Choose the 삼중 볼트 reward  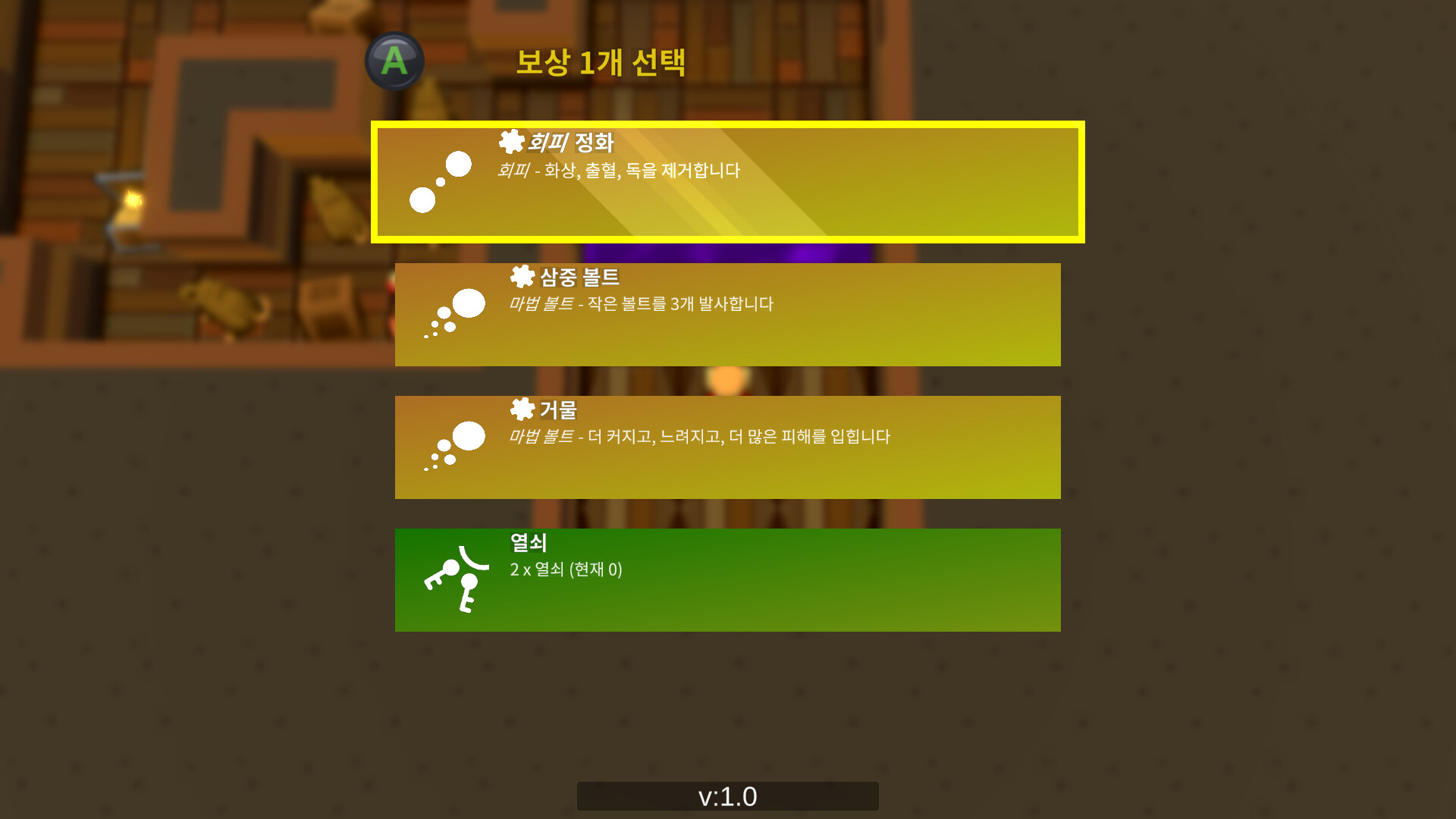click(728, 315)
